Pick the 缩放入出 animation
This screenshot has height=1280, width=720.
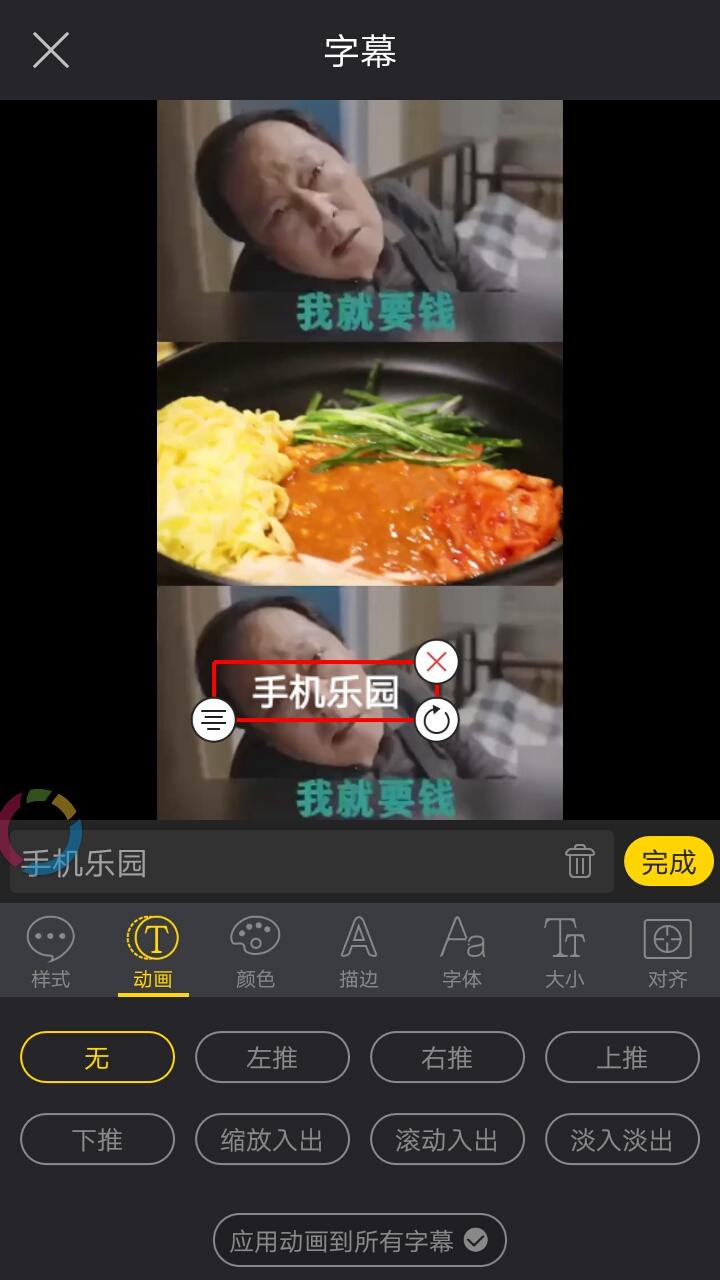[x=272, y=1139]
